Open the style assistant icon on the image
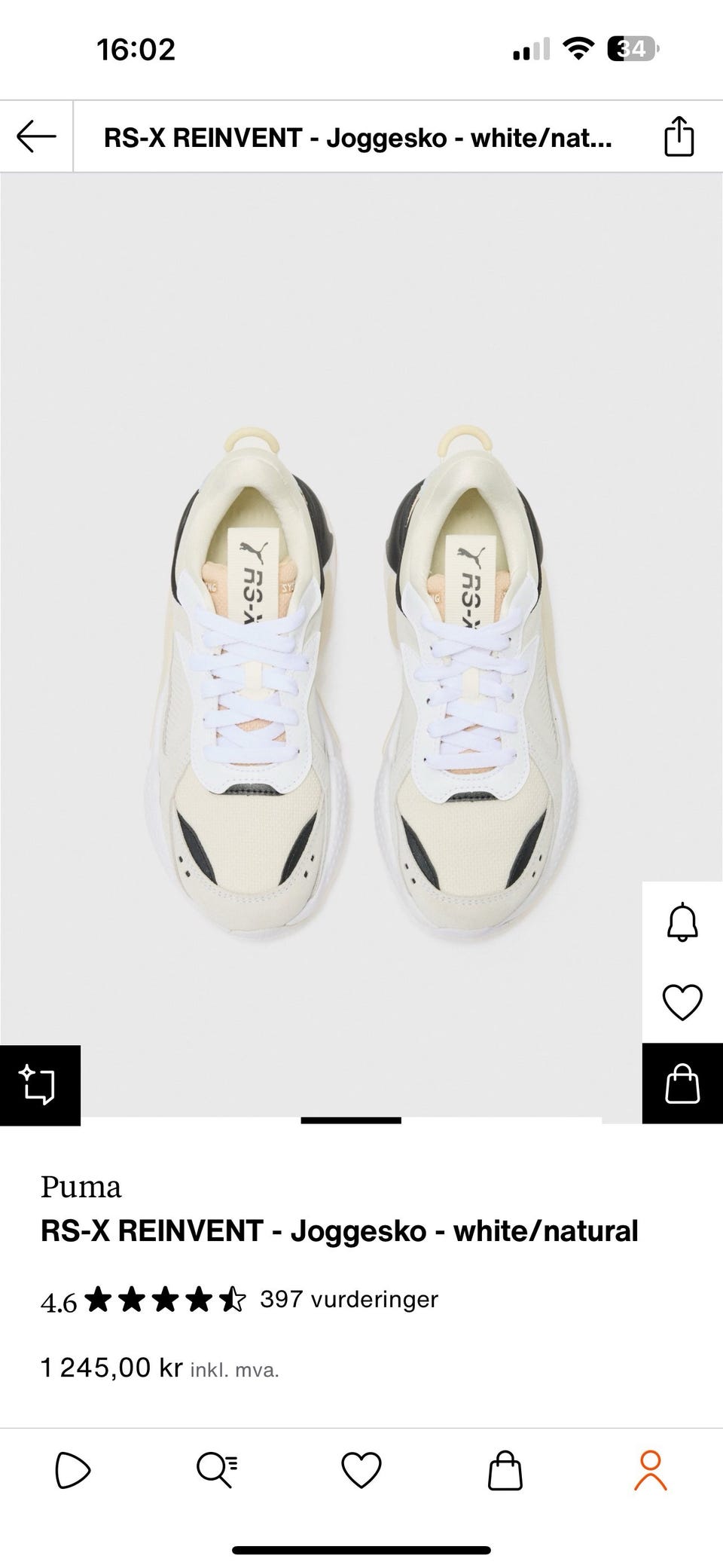Screen dimensions: 723x1568 pyautogui.click(x=39, y=1085)
